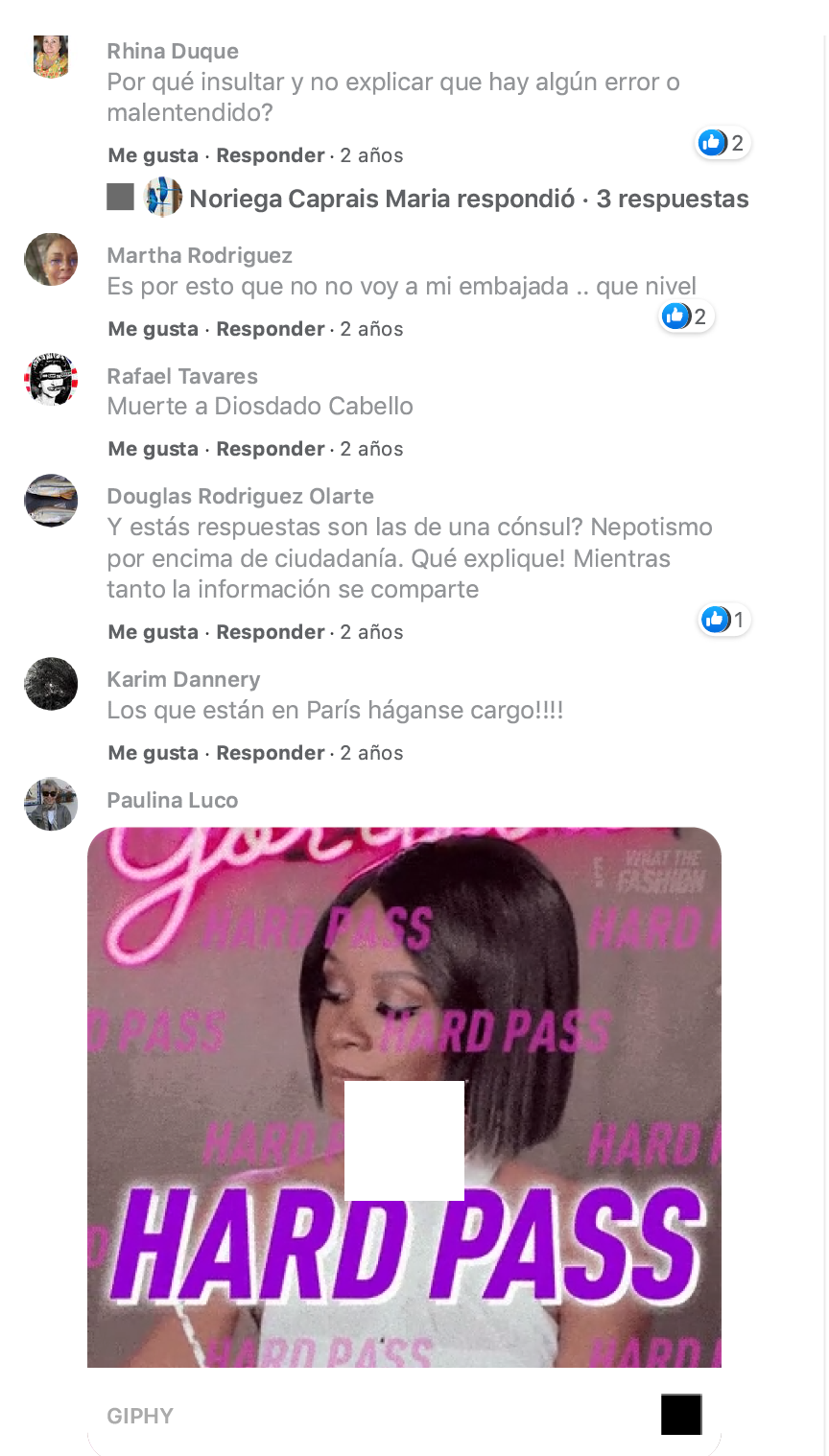Like Rhina Duque's comment
Image resolution: width=829 pixels, height=1456 pixels.
tap(154, 155)
